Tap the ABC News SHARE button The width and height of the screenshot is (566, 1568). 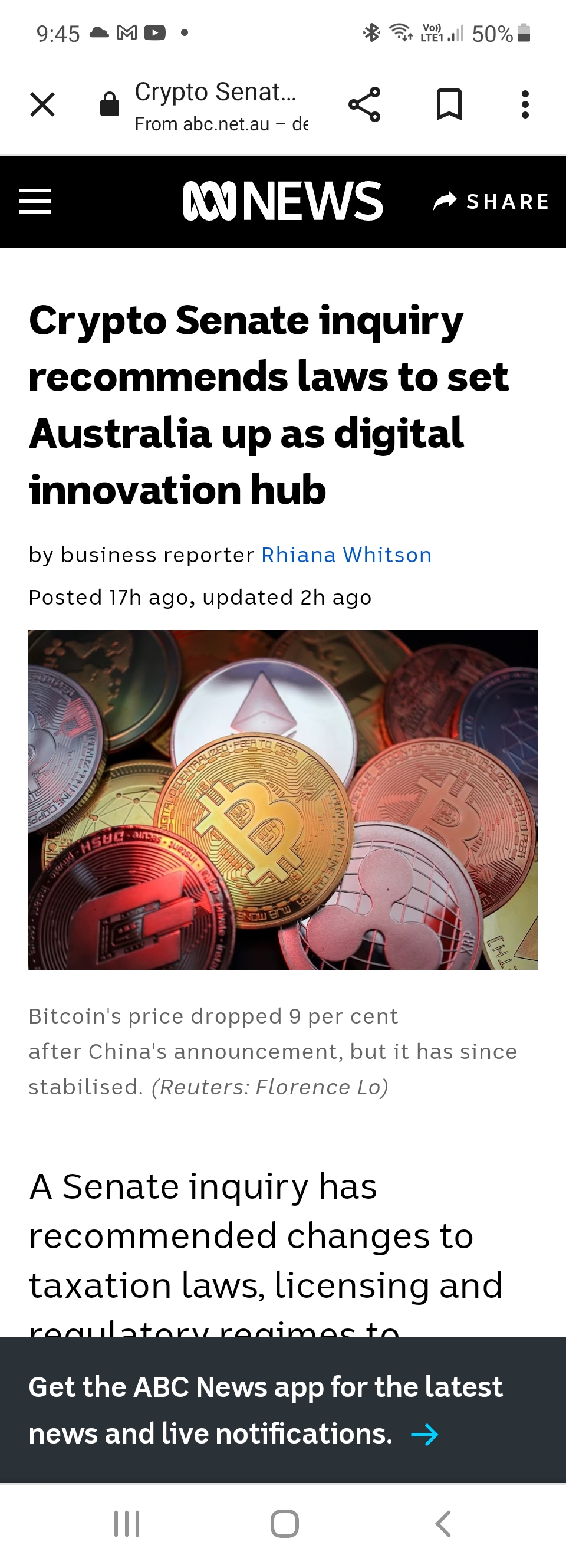491,202
